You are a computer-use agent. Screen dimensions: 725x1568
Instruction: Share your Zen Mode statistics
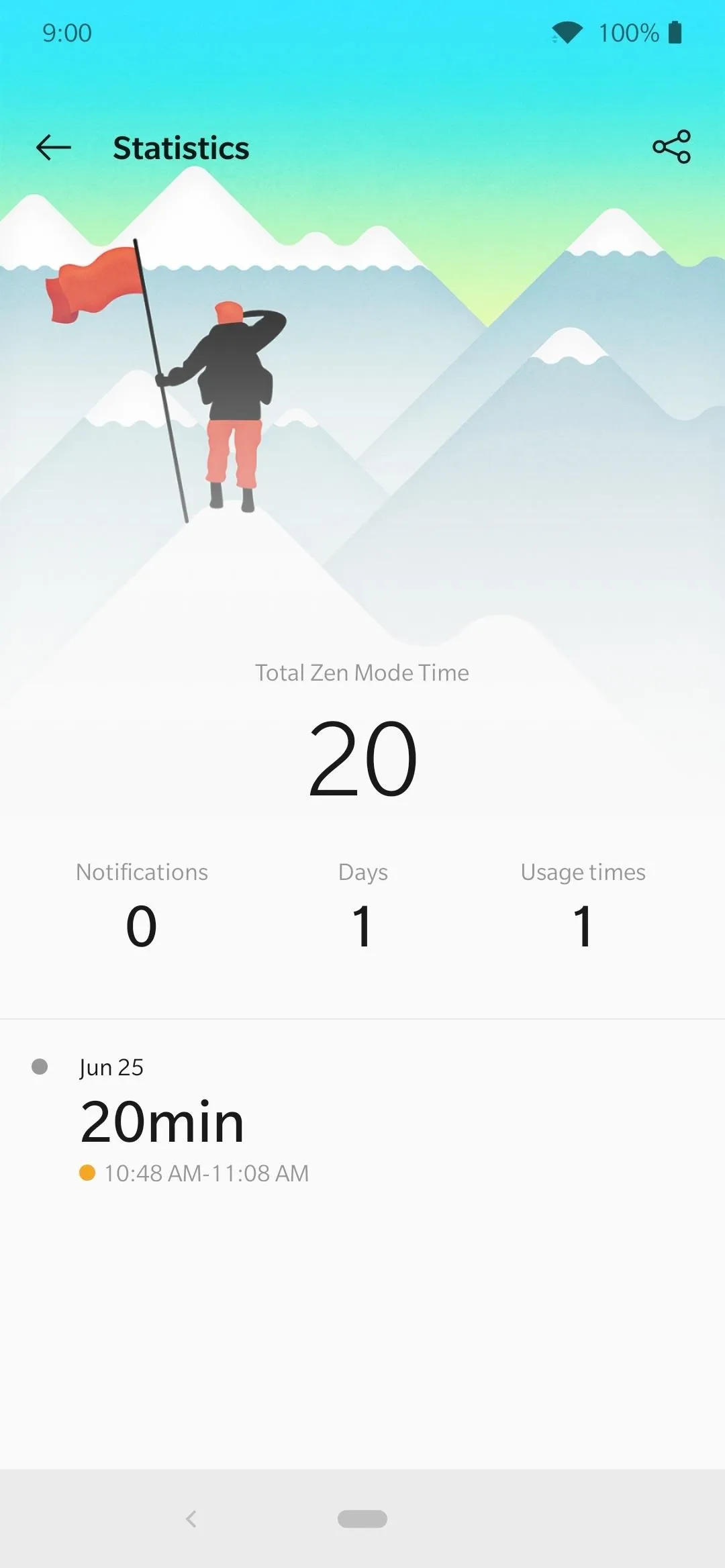tap(671, 147)
